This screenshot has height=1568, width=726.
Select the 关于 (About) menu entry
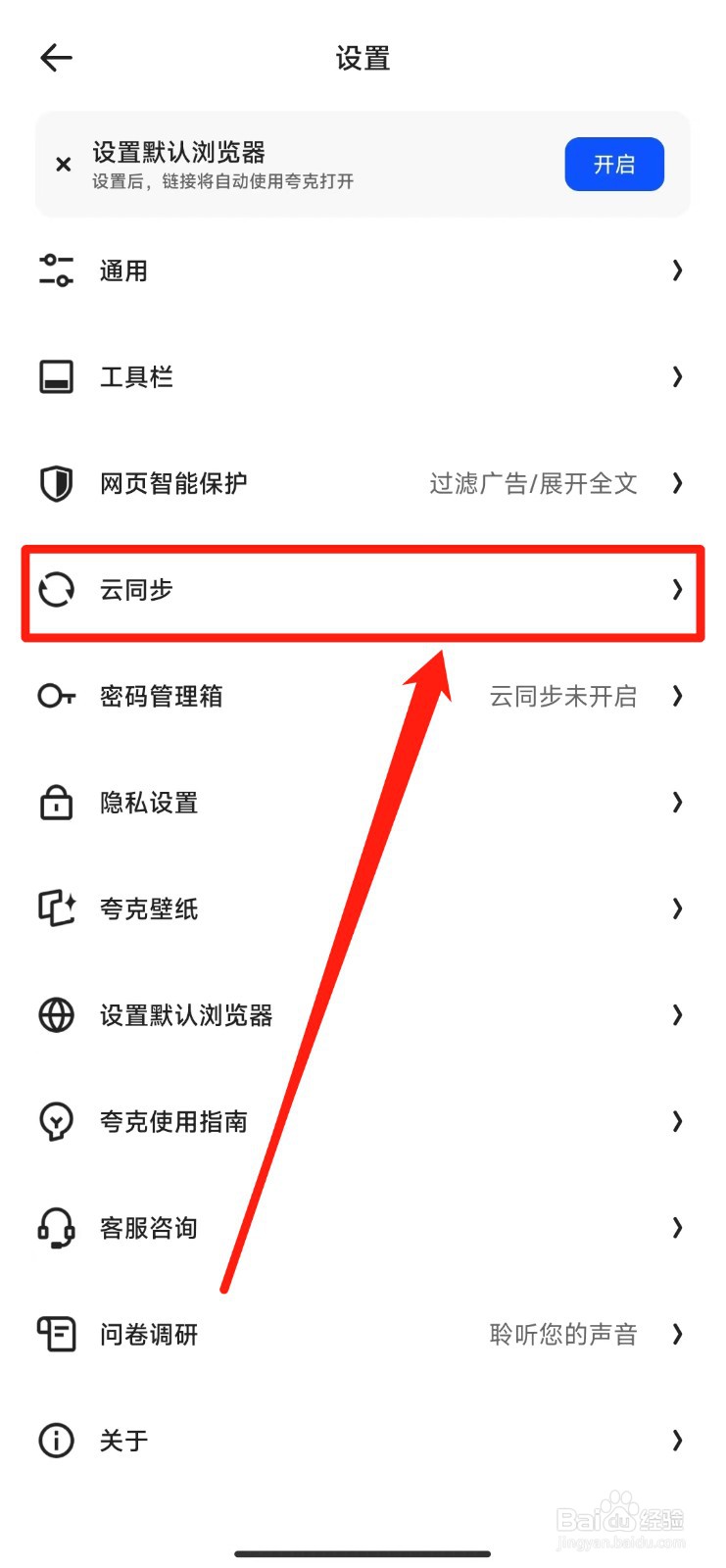tap(123, 1441)
